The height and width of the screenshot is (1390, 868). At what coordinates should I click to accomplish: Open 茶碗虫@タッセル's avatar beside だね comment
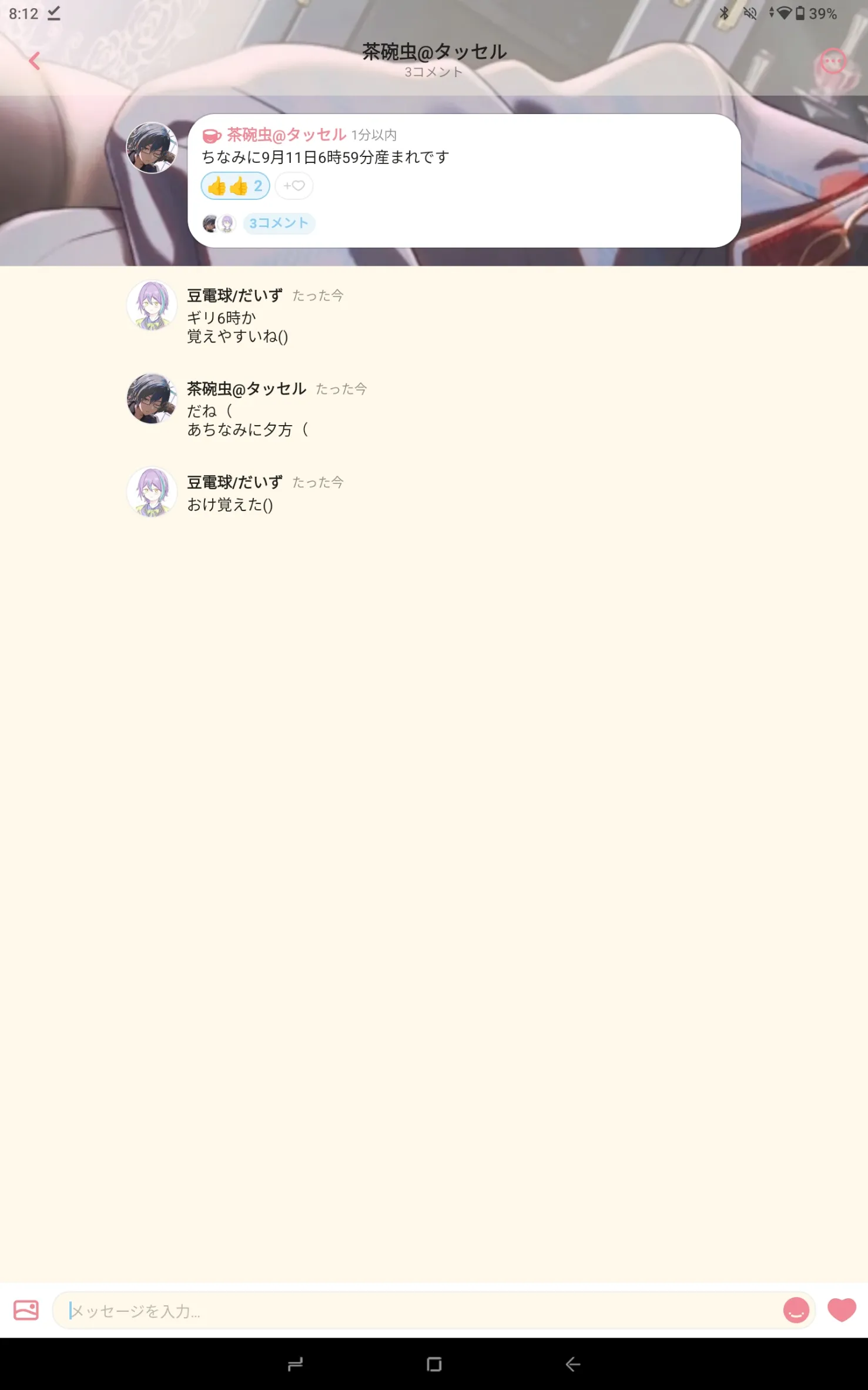(x=152, y=399)
